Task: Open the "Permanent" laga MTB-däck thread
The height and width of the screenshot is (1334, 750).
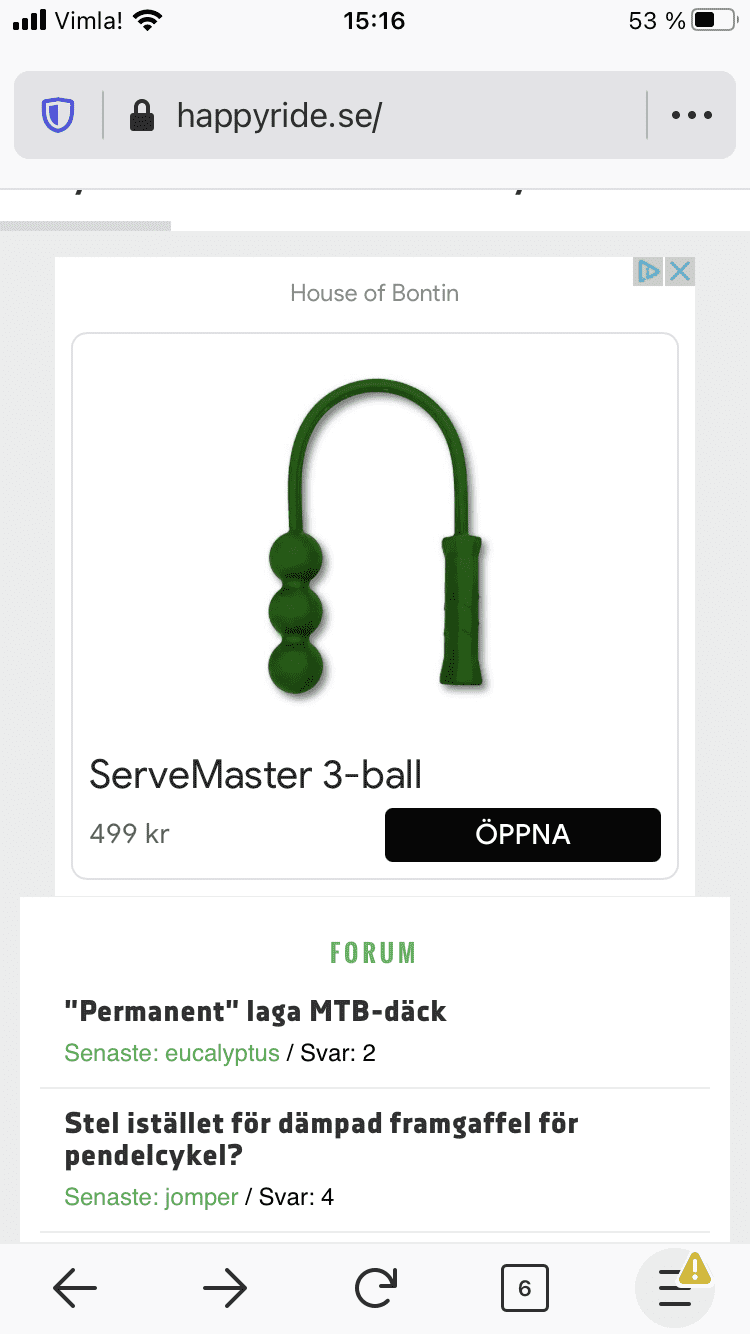Action: [255, 1011]
